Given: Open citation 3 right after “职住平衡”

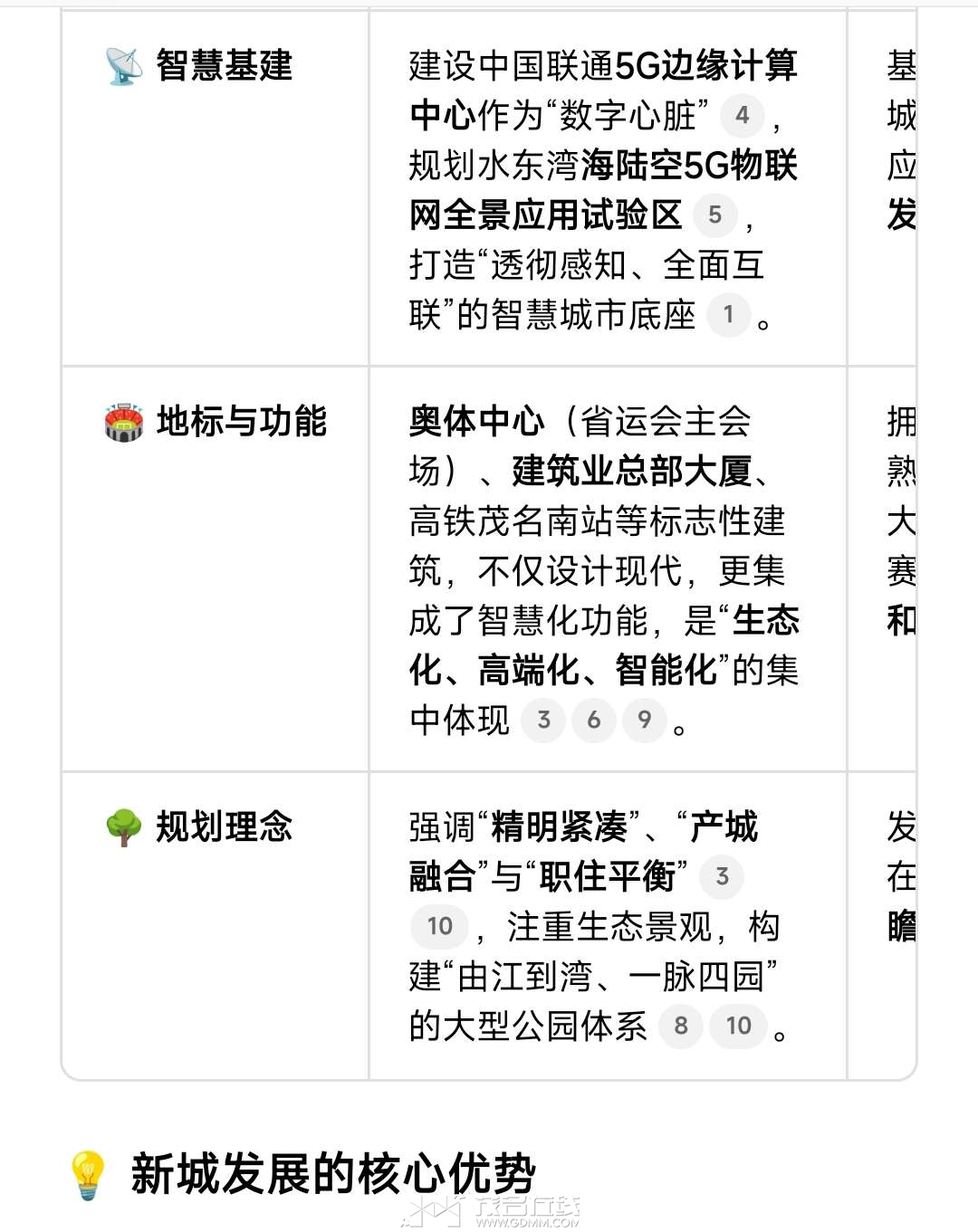Looking at the screenshot, I should pyautogui.click(x=722, y=876).
